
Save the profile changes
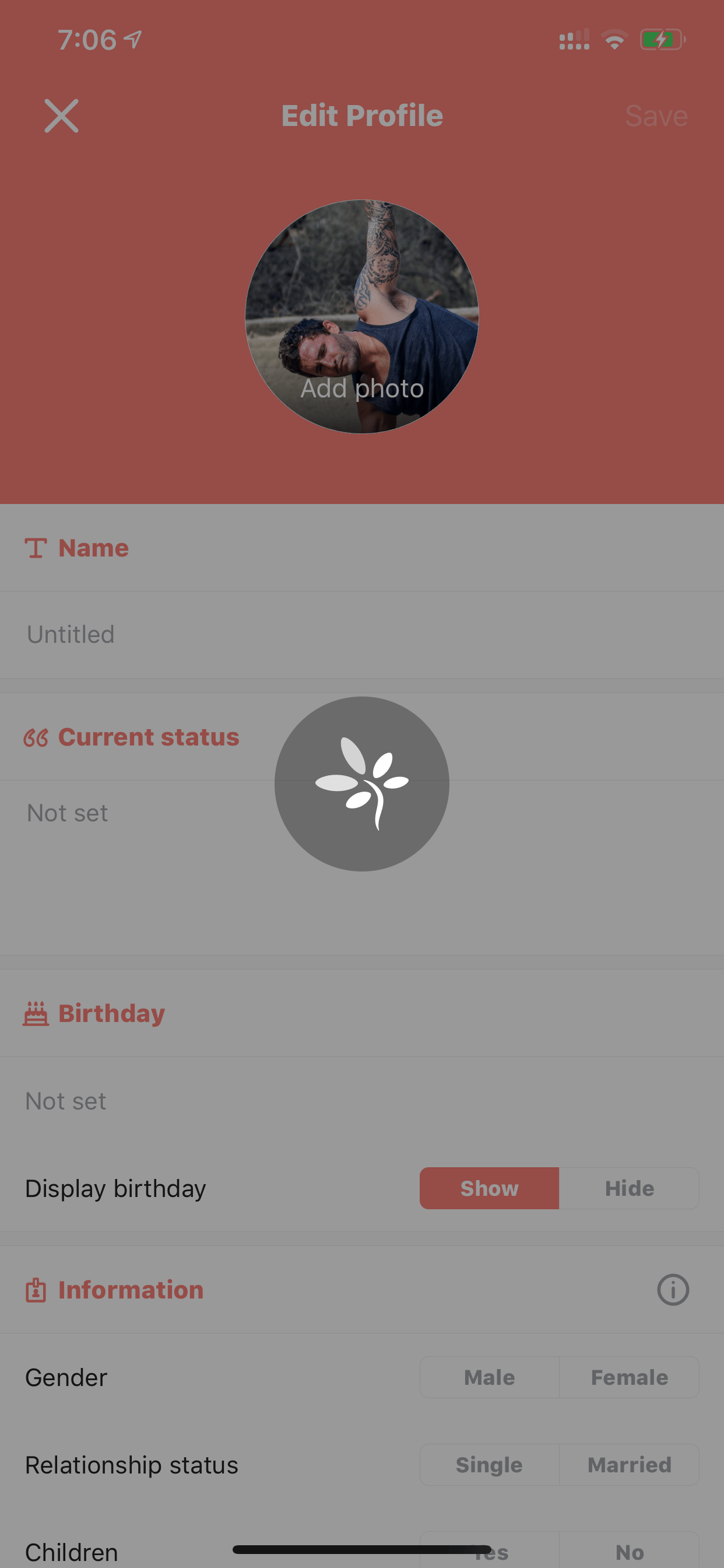tap(656, 116)
